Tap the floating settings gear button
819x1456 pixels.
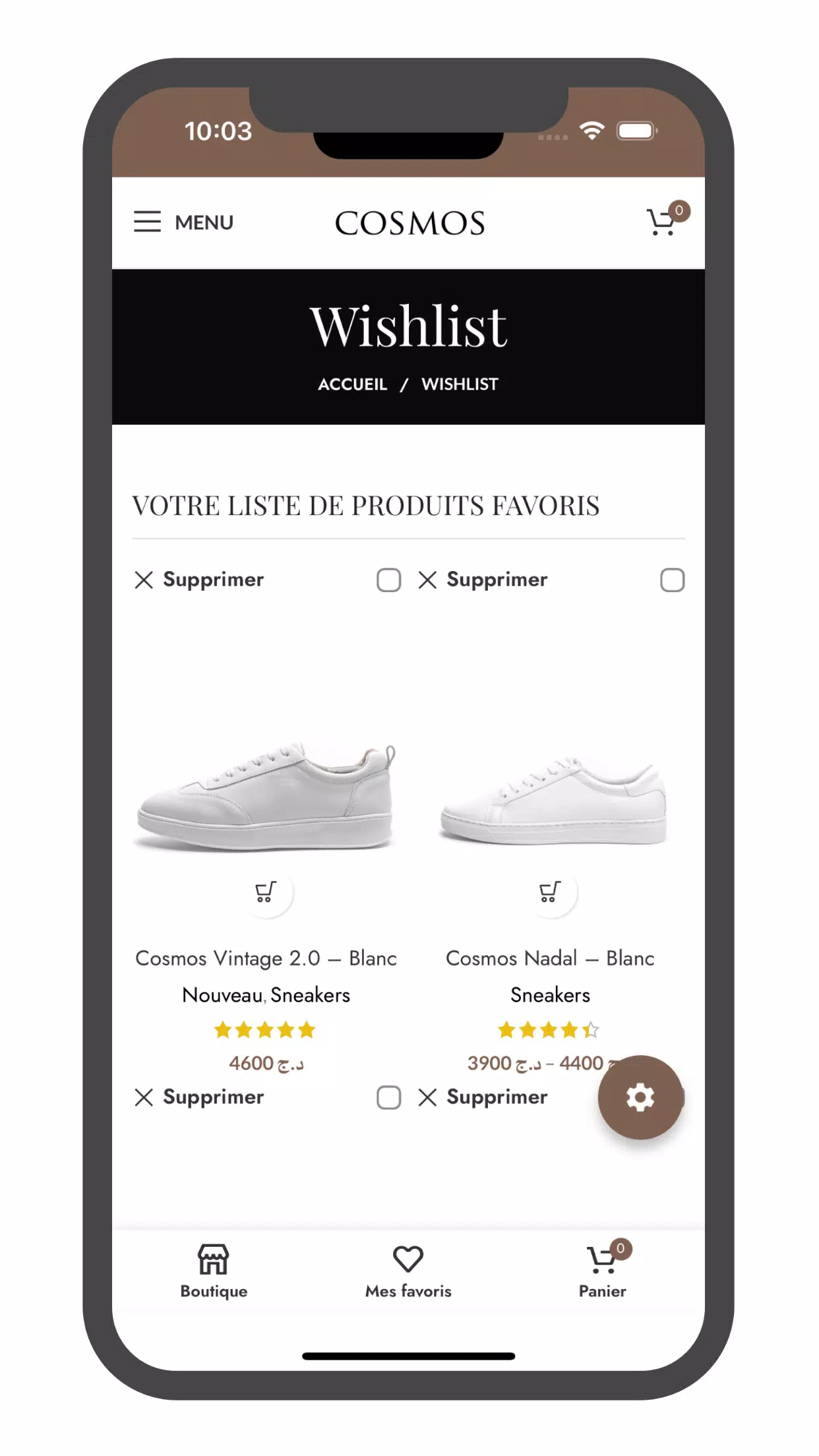point(640,1097)
